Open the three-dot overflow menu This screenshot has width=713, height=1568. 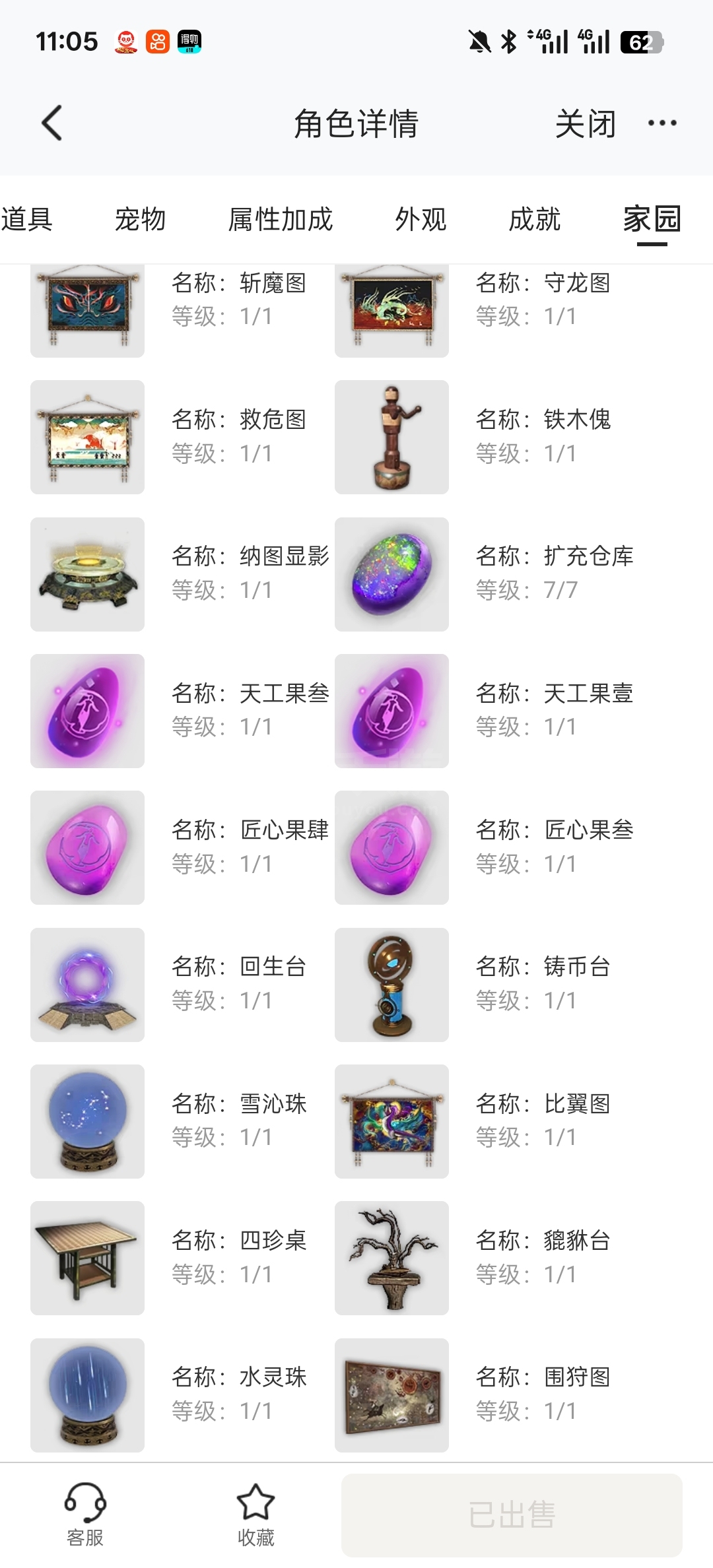point(662,123)
